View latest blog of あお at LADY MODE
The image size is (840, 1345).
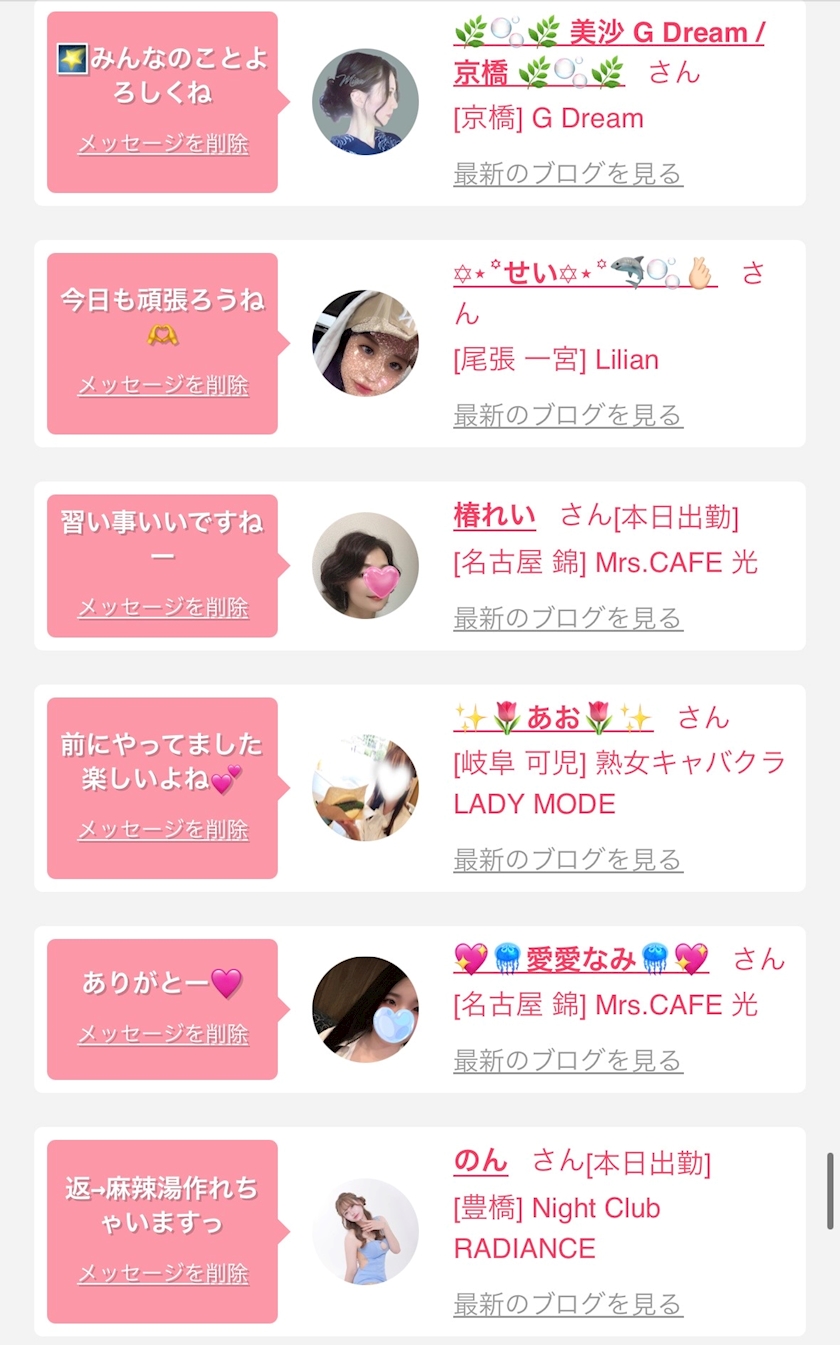tap(568, 859)
